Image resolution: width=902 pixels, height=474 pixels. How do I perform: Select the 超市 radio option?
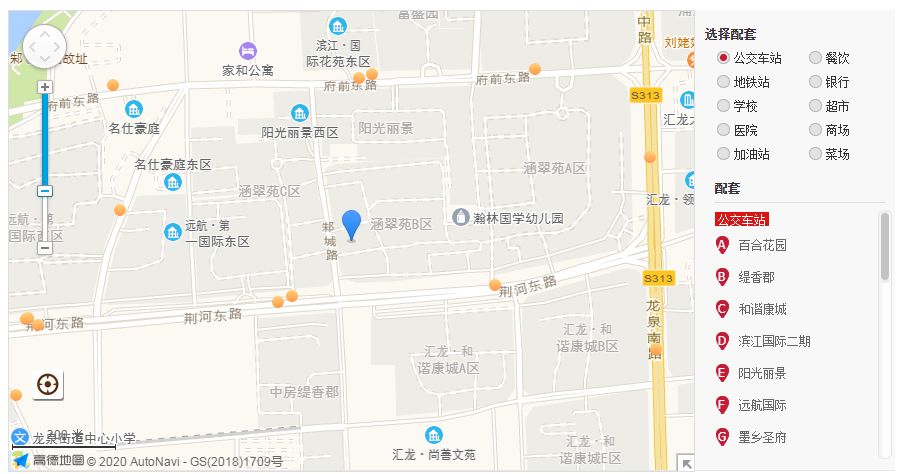816,106
